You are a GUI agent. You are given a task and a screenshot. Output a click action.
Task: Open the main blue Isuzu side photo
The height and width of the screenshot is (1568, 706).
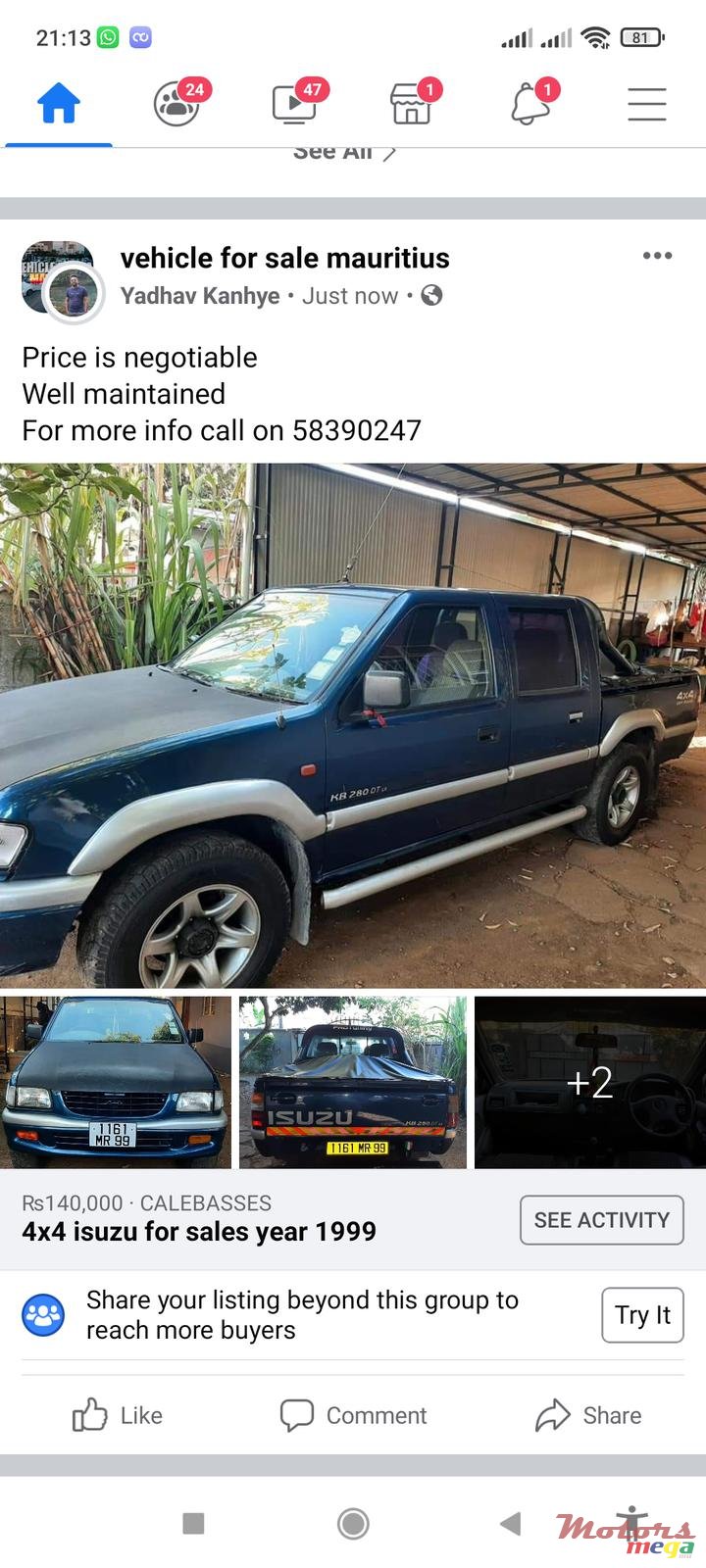[353, 725]
